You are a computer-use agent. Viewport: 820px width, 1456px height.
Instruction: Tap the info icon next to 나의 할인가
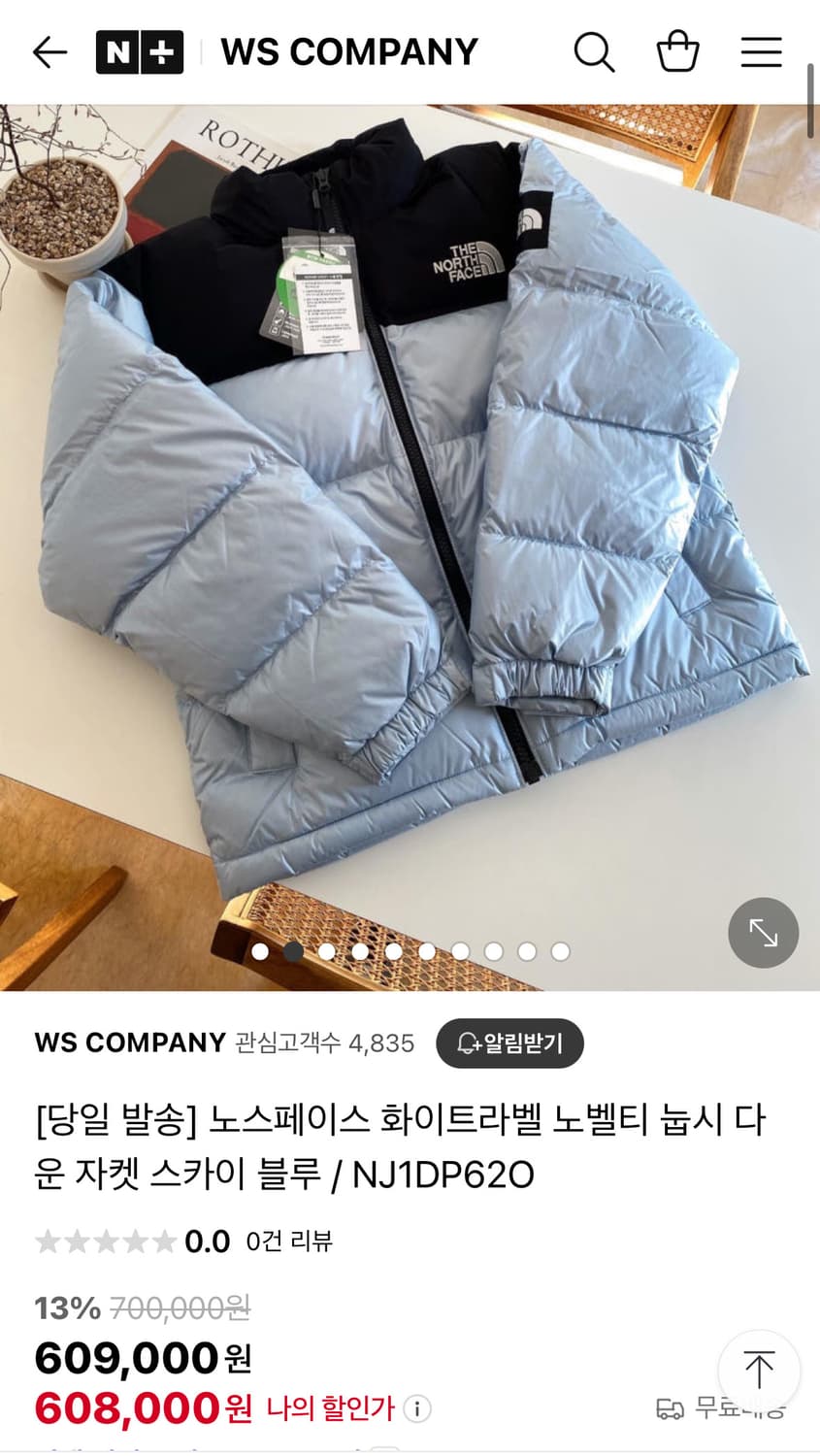click(417, 1407)
